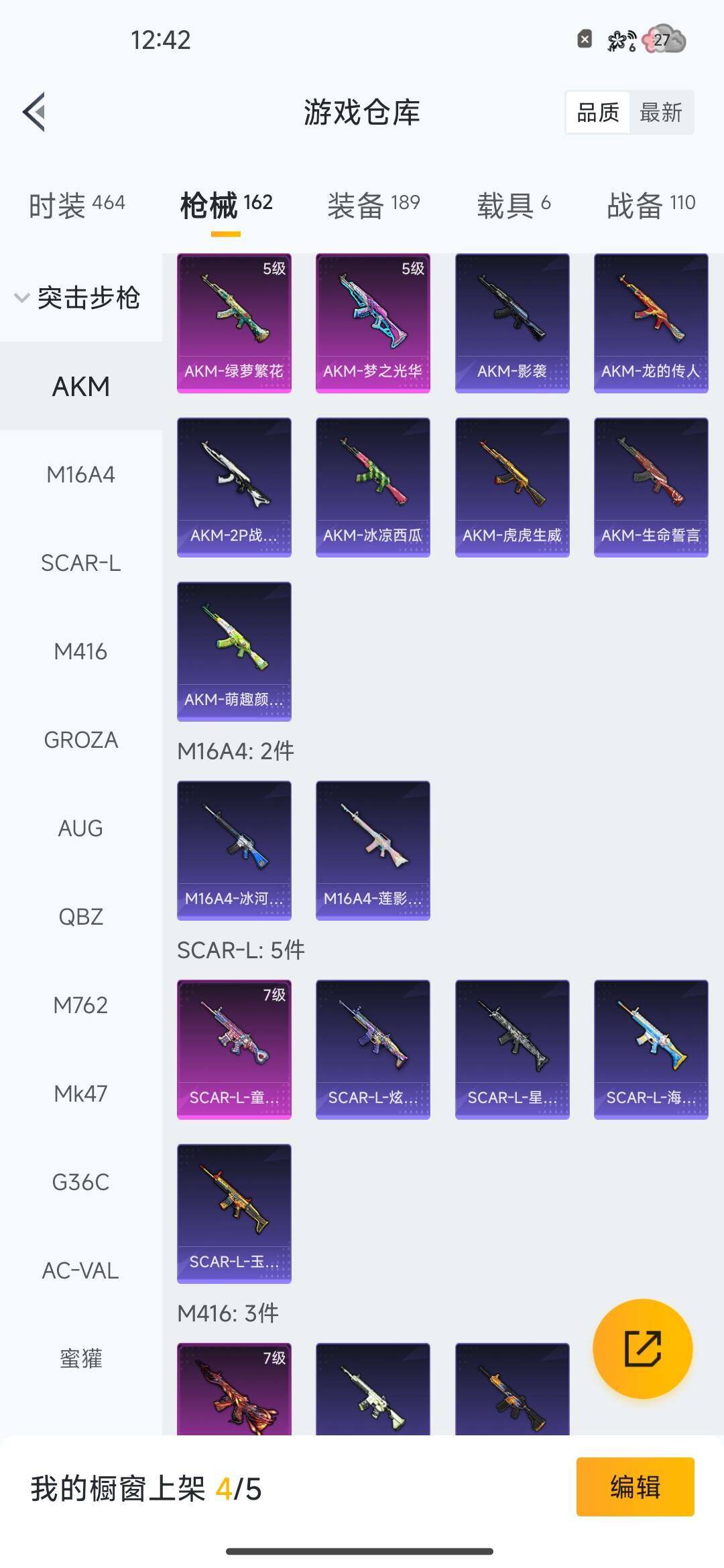Open the 战备 tab

(x=650, y=204)
